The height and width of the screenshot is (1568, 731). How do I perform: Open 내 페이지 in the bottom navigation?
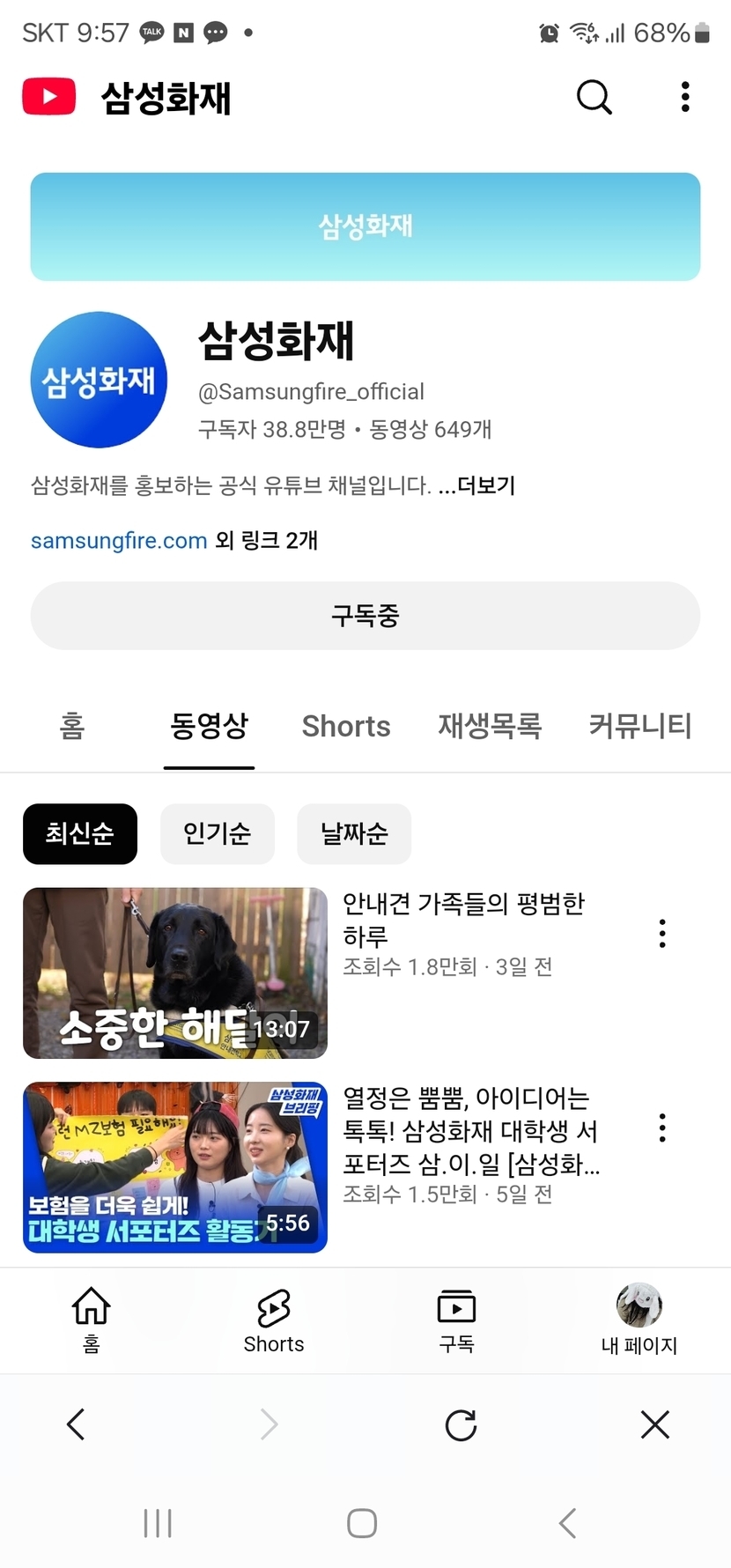point(639,1320)
